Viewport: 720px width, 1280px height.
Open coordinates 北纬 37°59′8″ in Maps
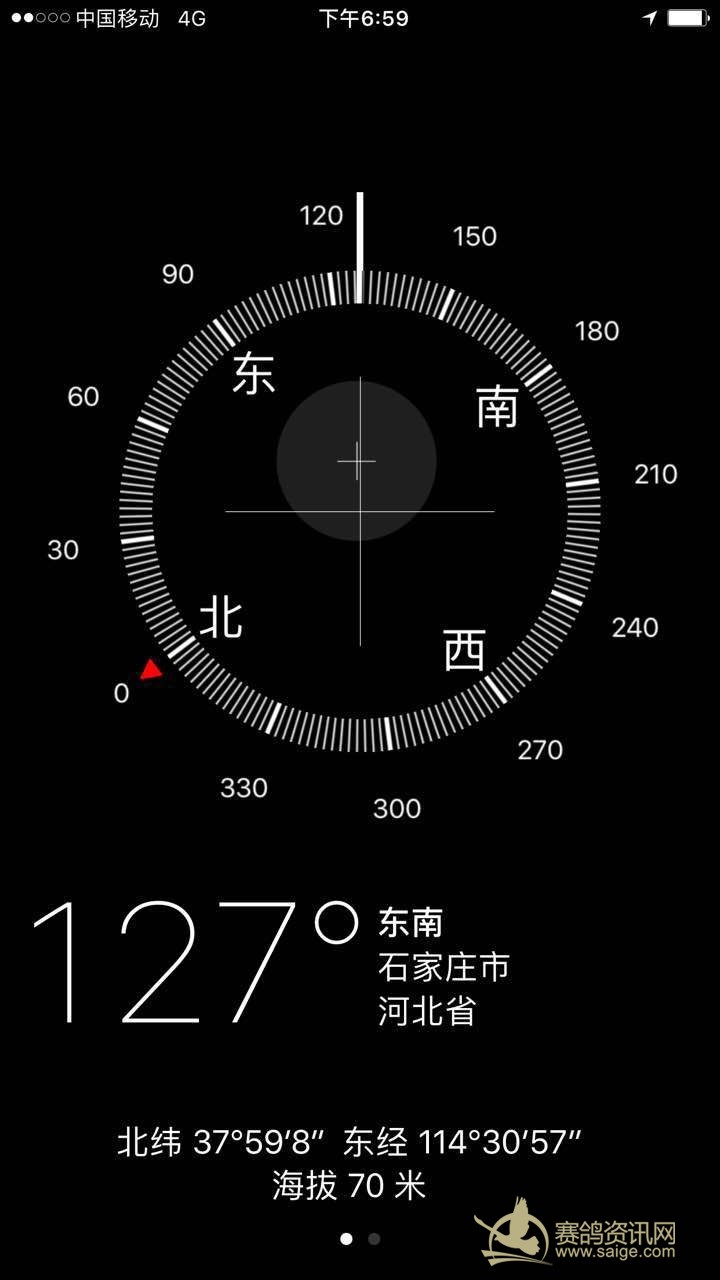[223, 1141]
